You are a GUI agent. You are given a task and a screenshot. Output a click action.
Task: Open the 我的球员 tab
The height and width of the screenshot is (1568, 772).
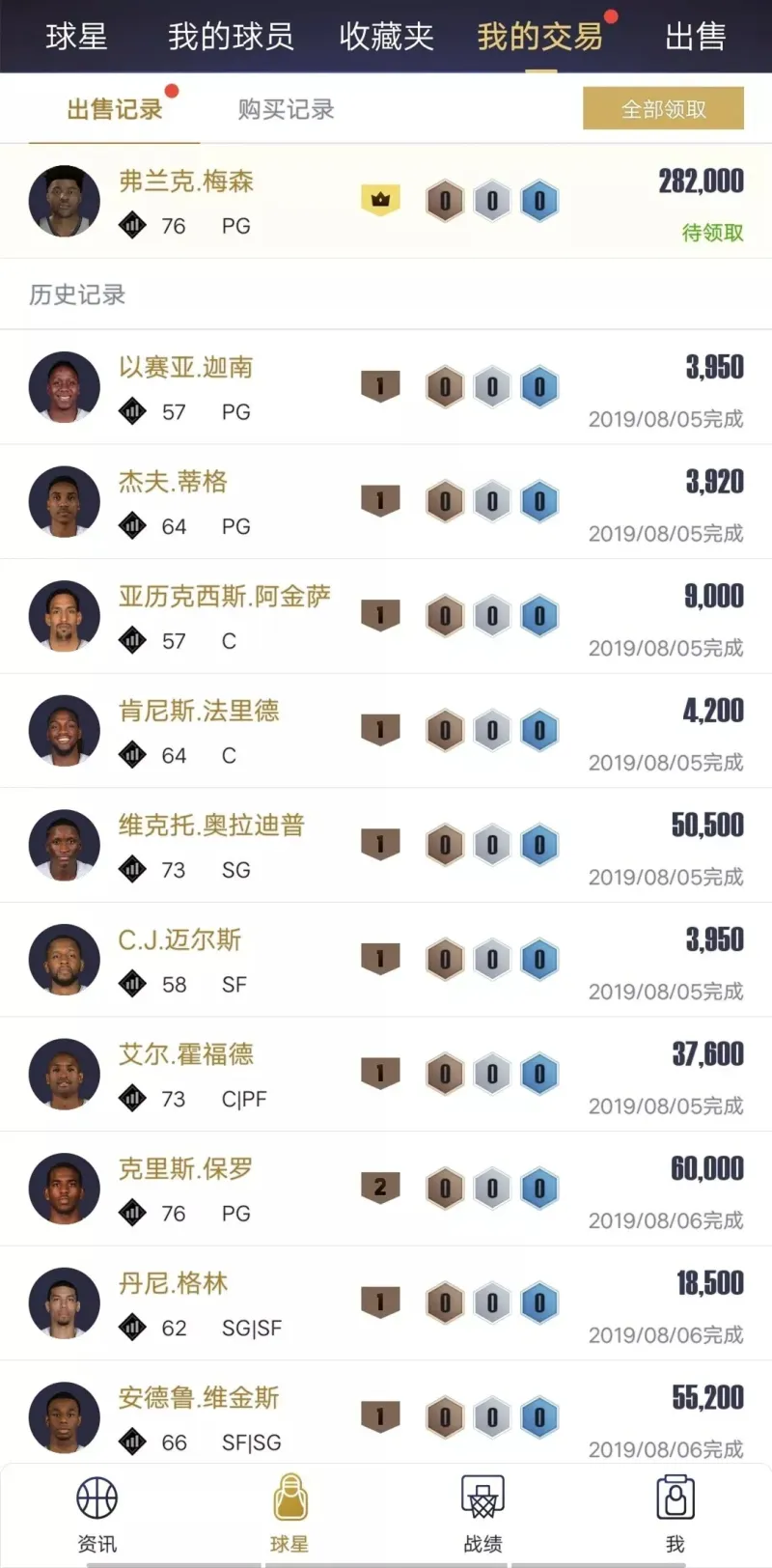click(231, 37)
